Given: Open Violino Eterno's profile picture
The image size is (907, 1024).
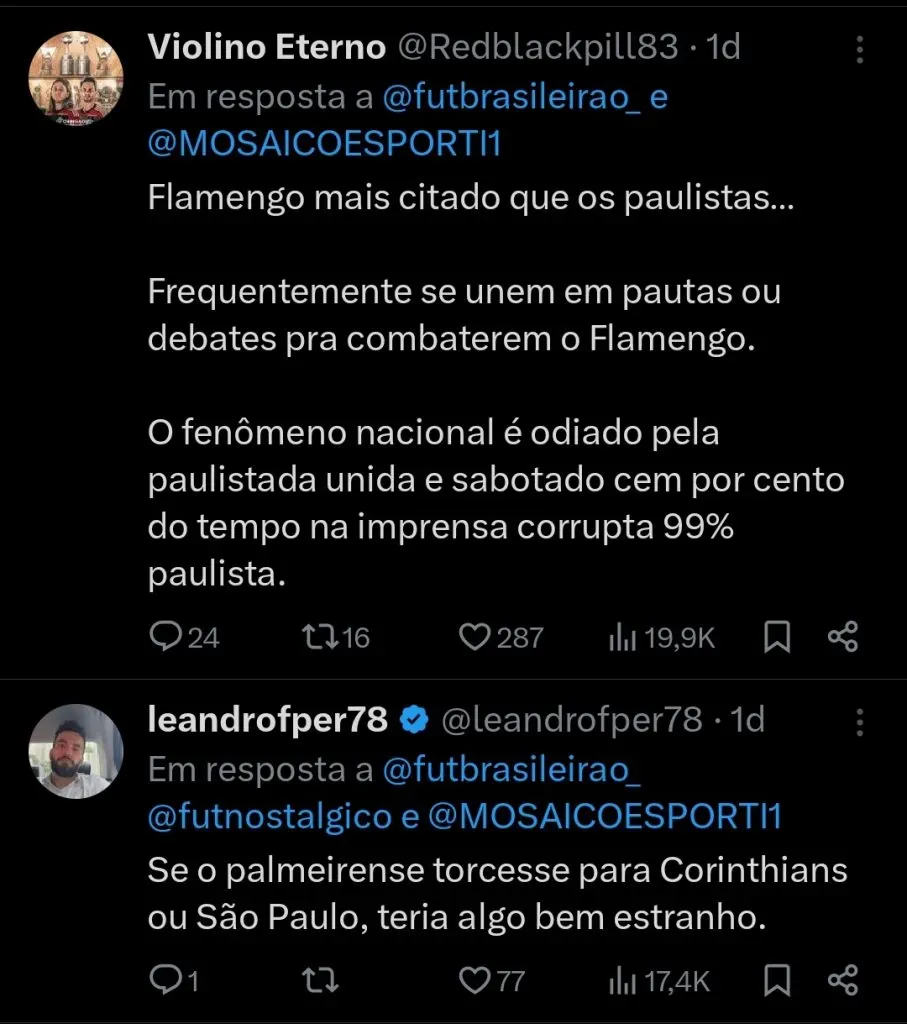Looking at the screenshot, I should [x=75, y=75].
